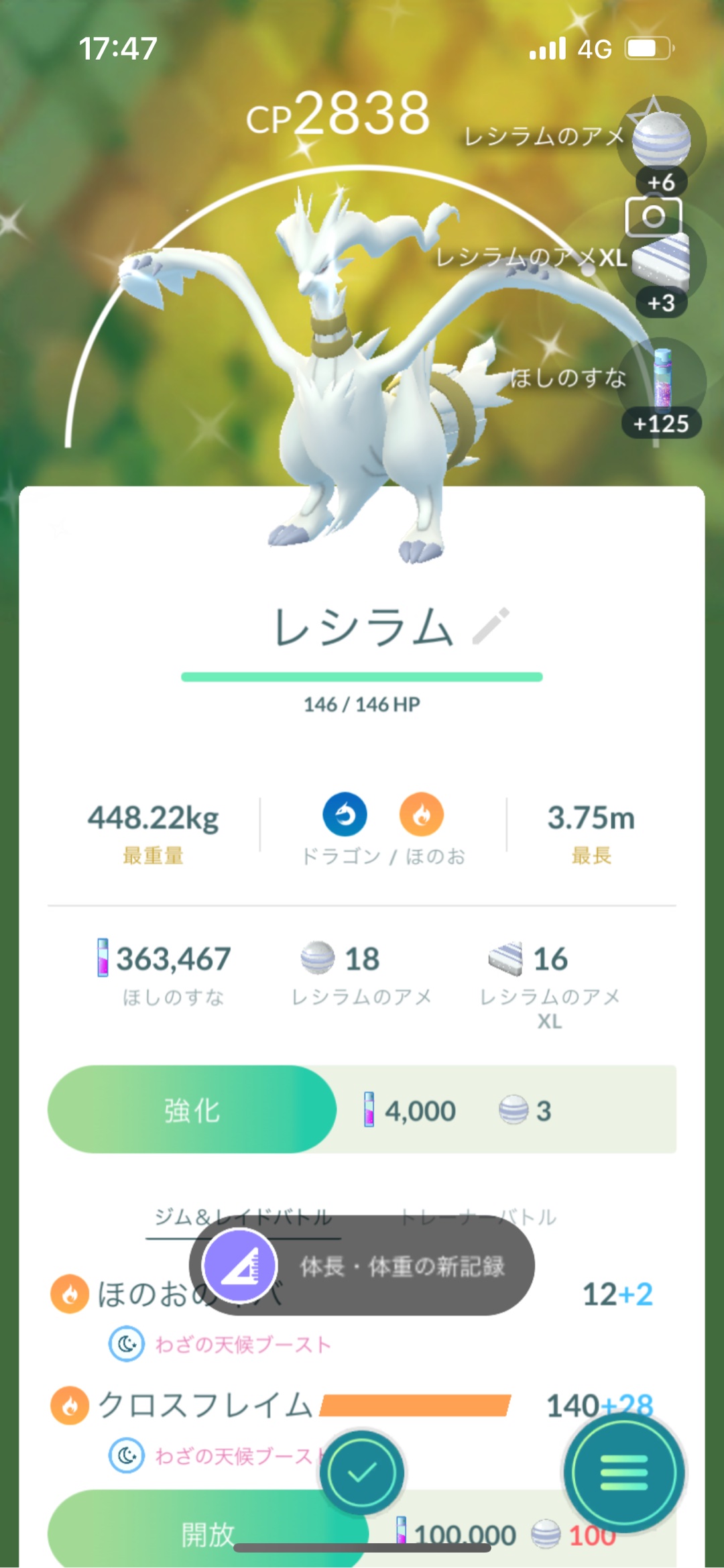
Task: Confirm with the green checkmark button
Action: pyautogui.click(x=362, y=1473)
